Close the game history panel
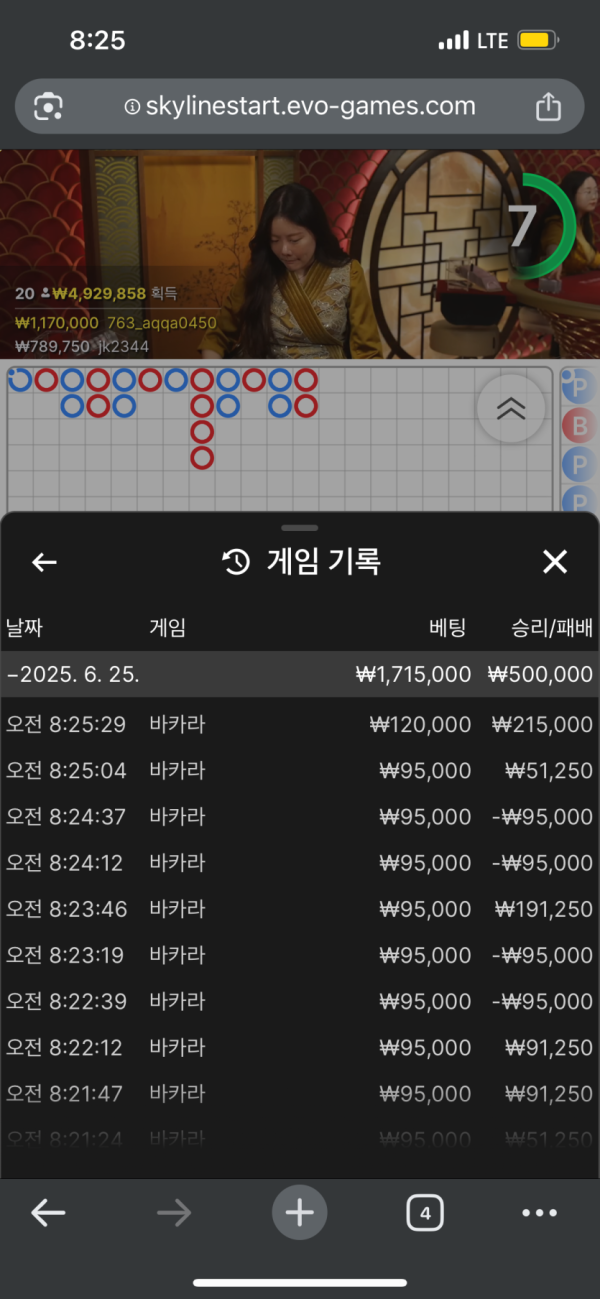The height and width of the screenshot is (1299, 600). coord(555,562)
